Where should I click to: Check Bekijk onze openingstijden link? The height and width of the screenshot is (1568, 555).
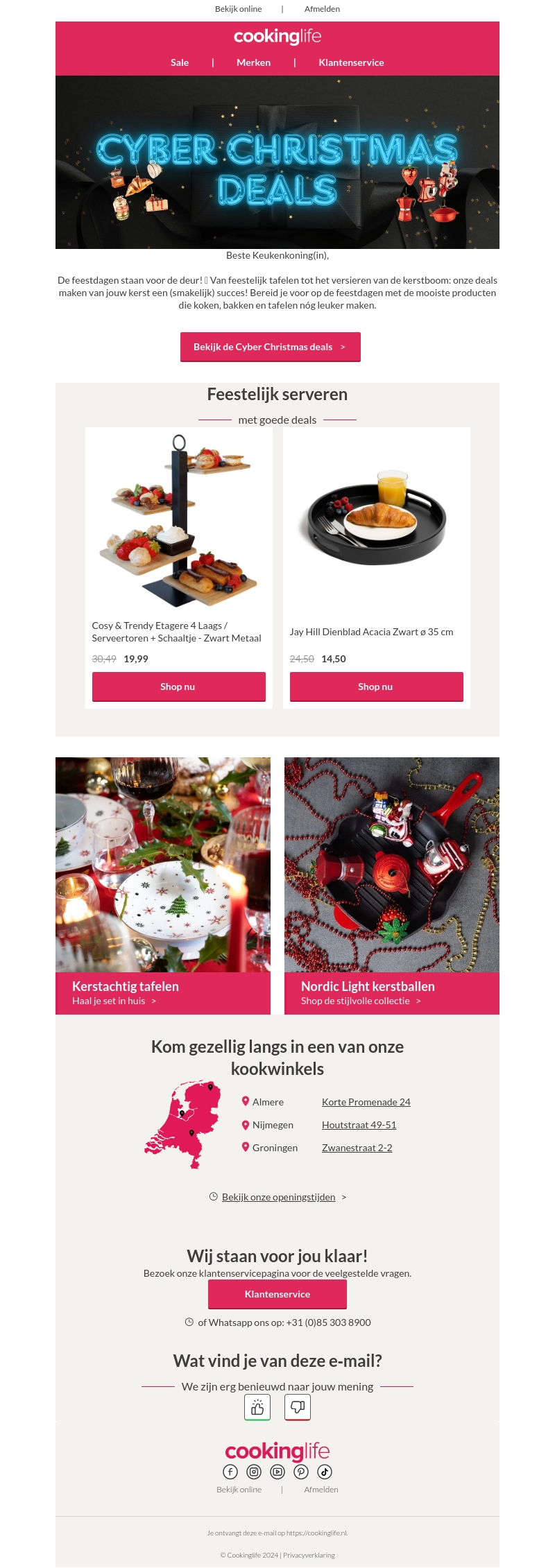pyautogui.click(x=278, y=1197)
